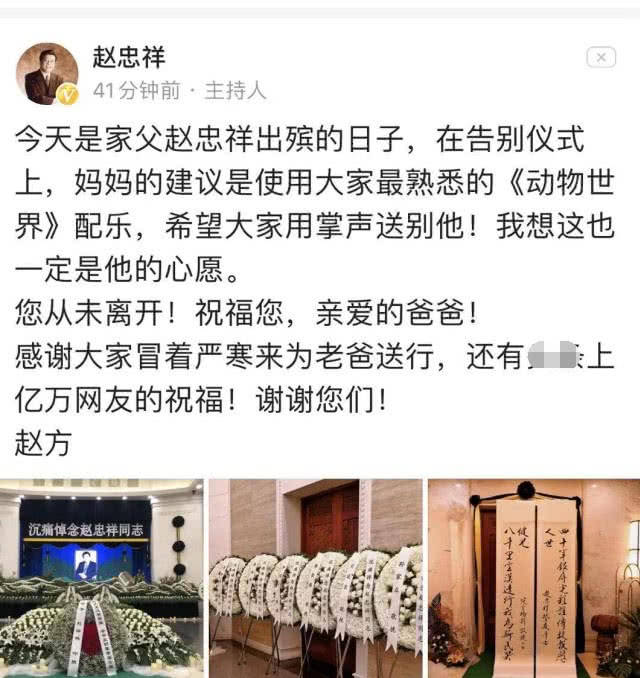
Task: Tap the username 赵忠祥
Action: click(129, 56)
